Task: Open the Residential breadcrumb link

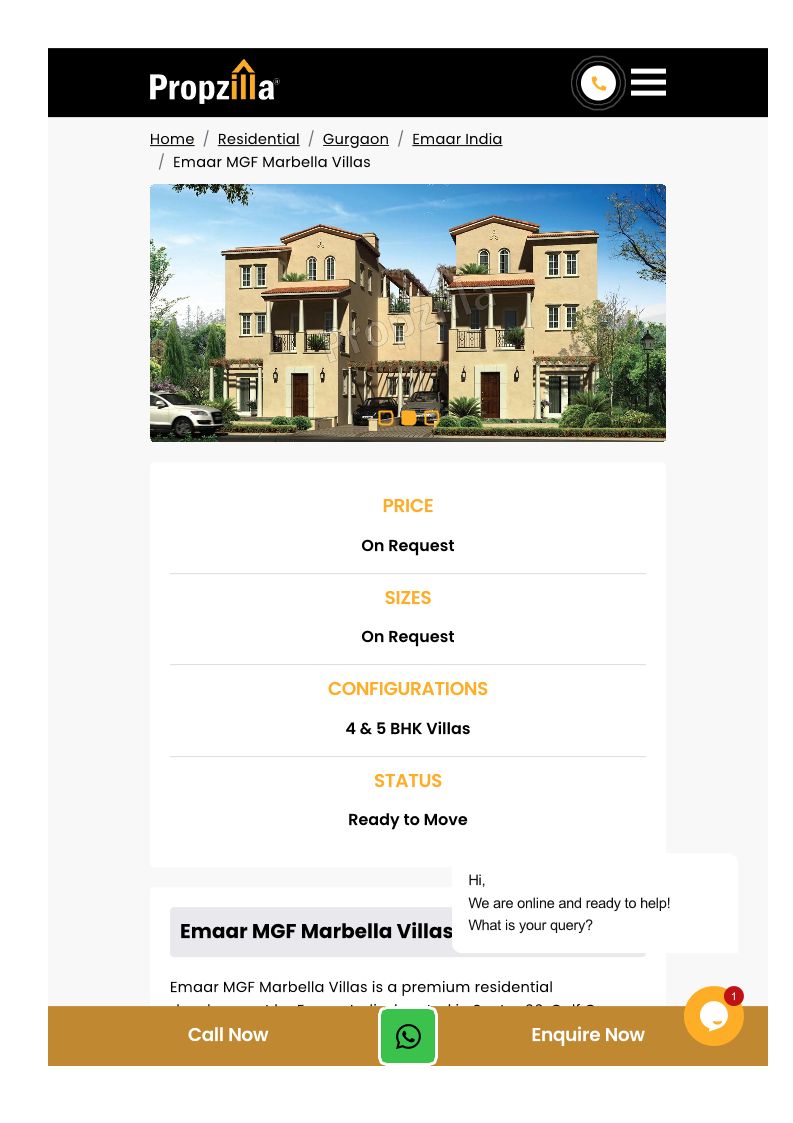Action: tap(258, 139)
